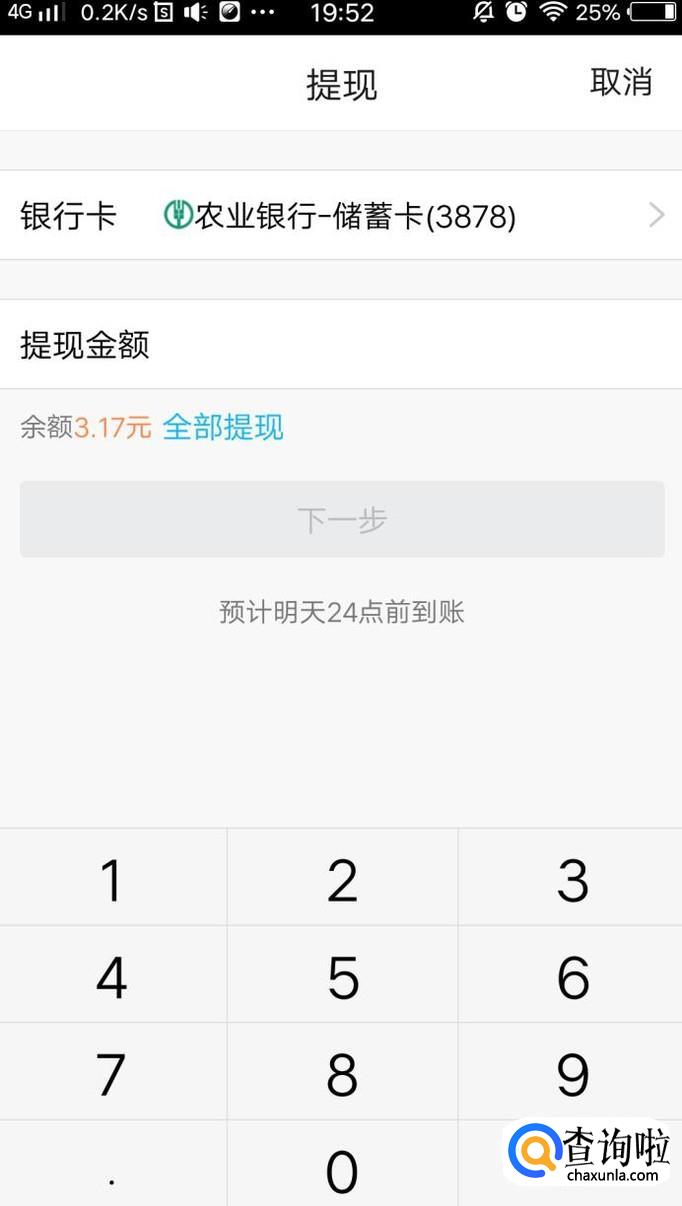Image resolution: width=682 pixels, height=1206 pixels.
Task: Enter digit 1 on the keypad
Action: coord(112,879)
